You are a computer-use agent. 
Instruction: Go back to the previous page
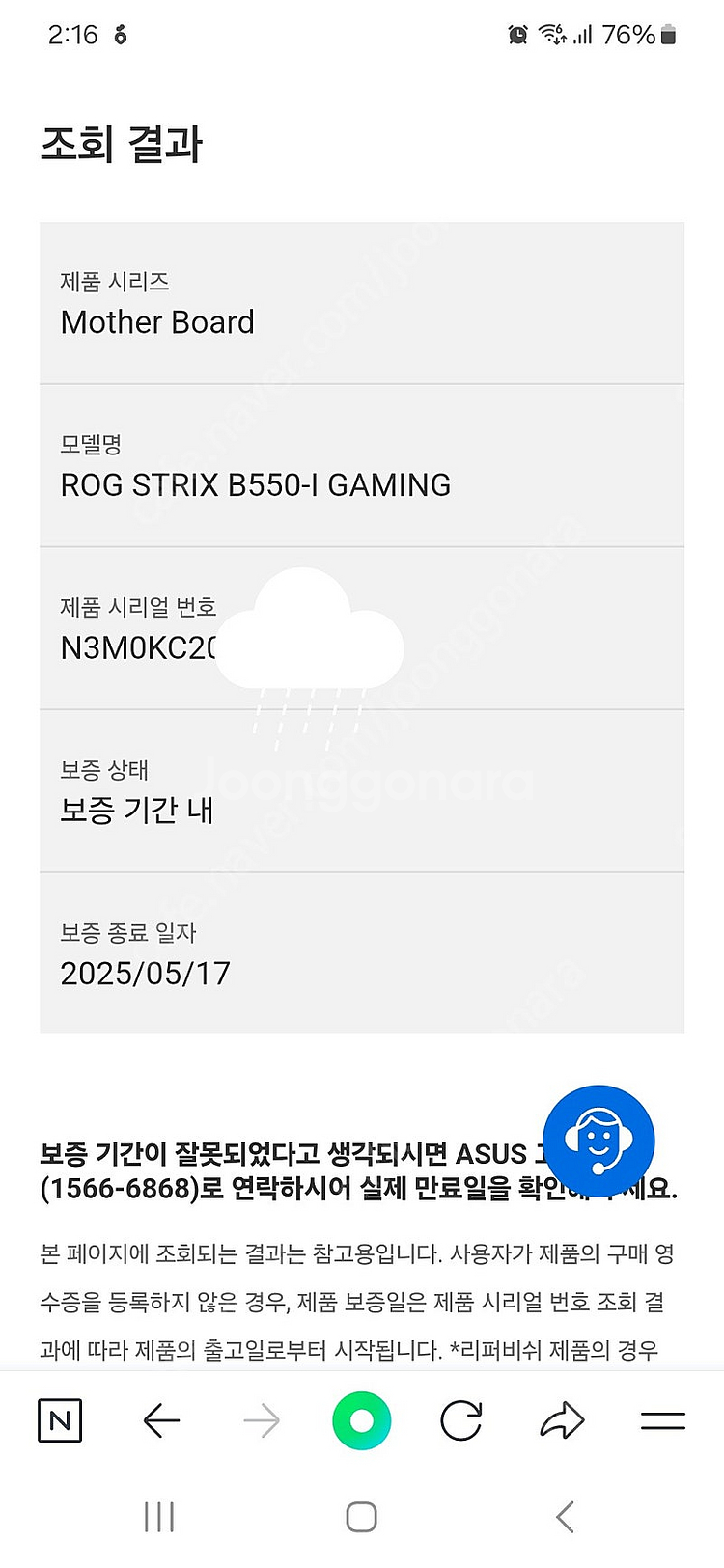click(x=161, y=1420)
